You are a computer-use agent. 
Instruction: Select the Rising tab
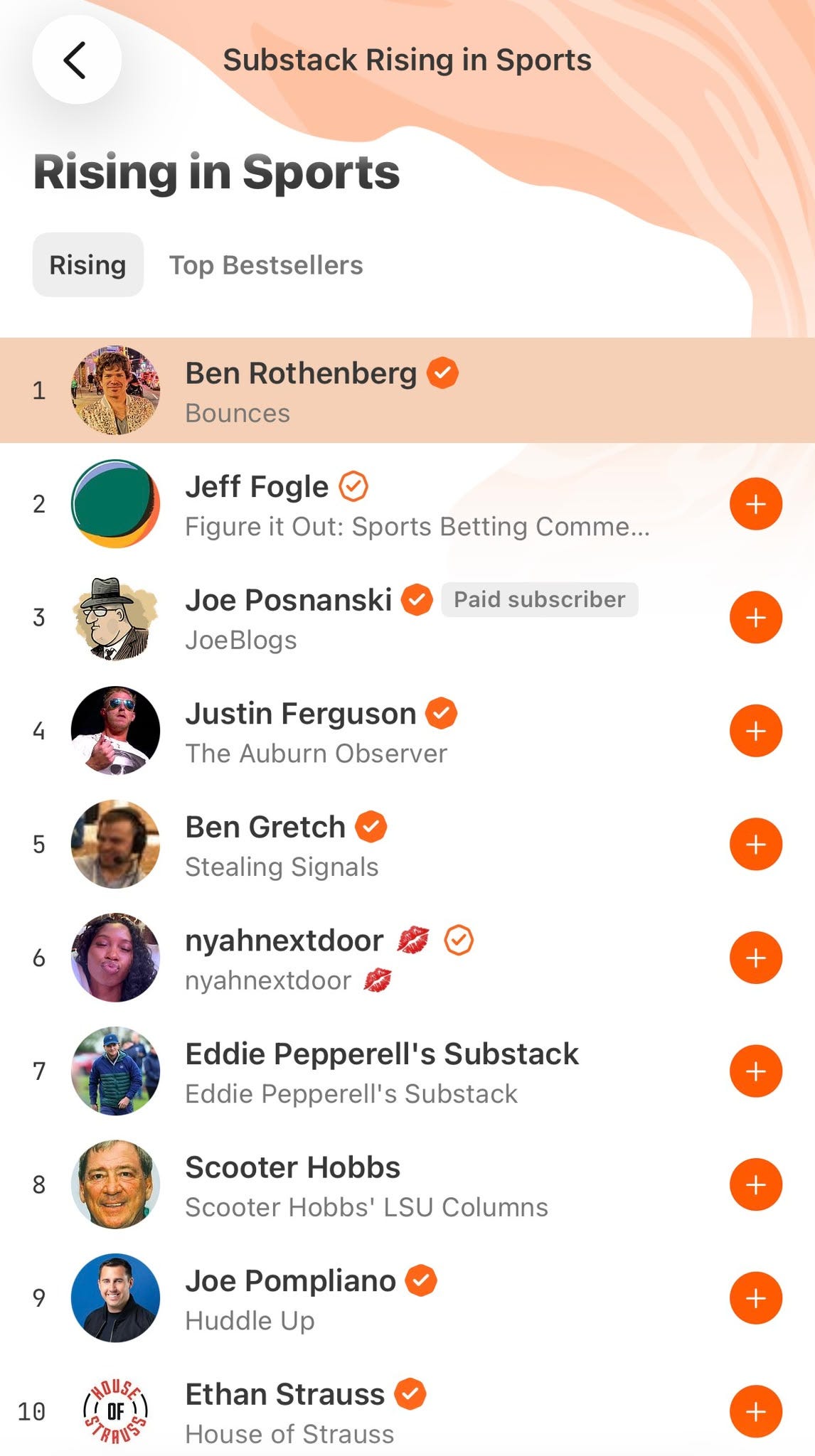pyautogui.click(x=87, y=265)
